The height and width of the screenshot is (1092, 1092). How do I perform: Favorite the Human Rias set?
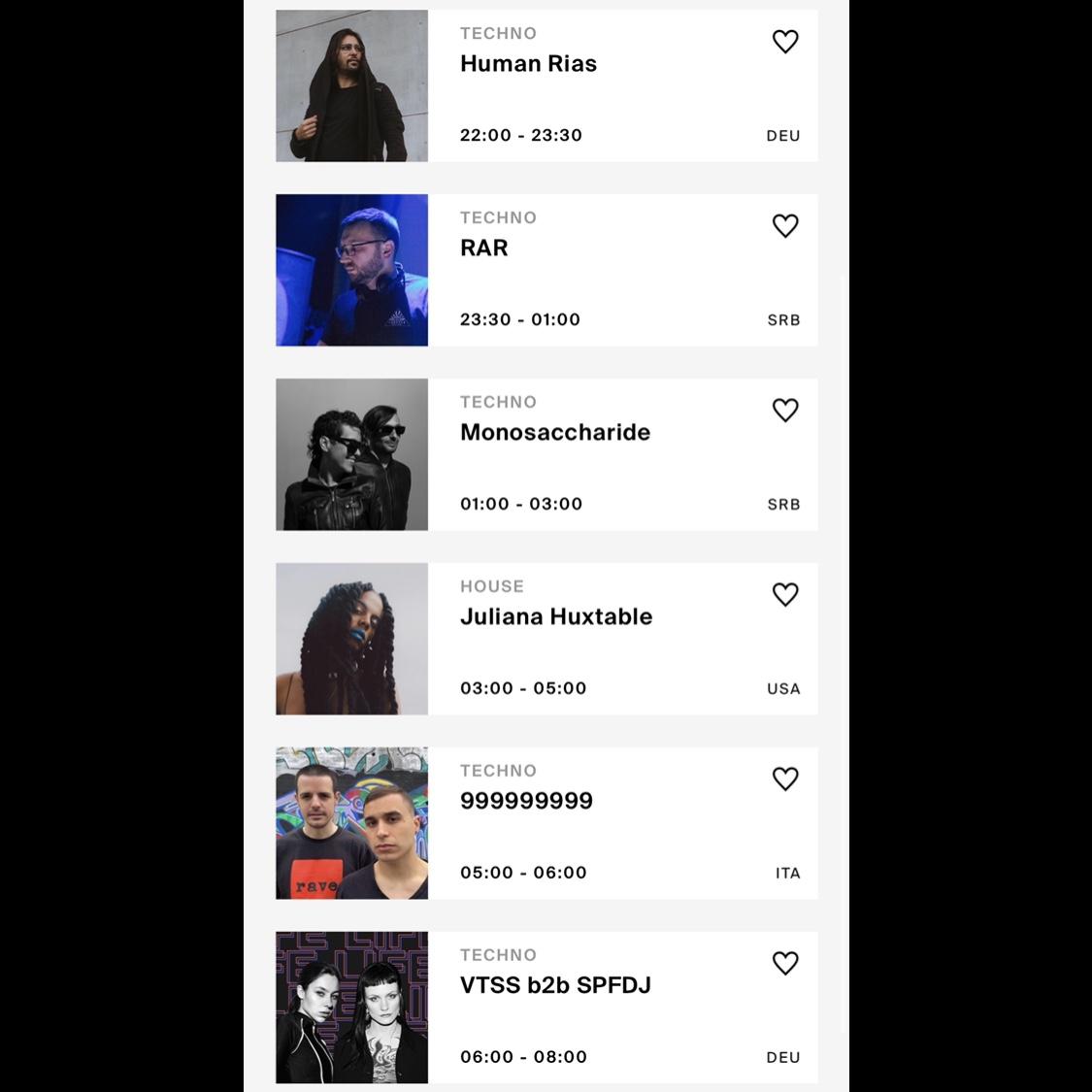(x=784, y=42)
